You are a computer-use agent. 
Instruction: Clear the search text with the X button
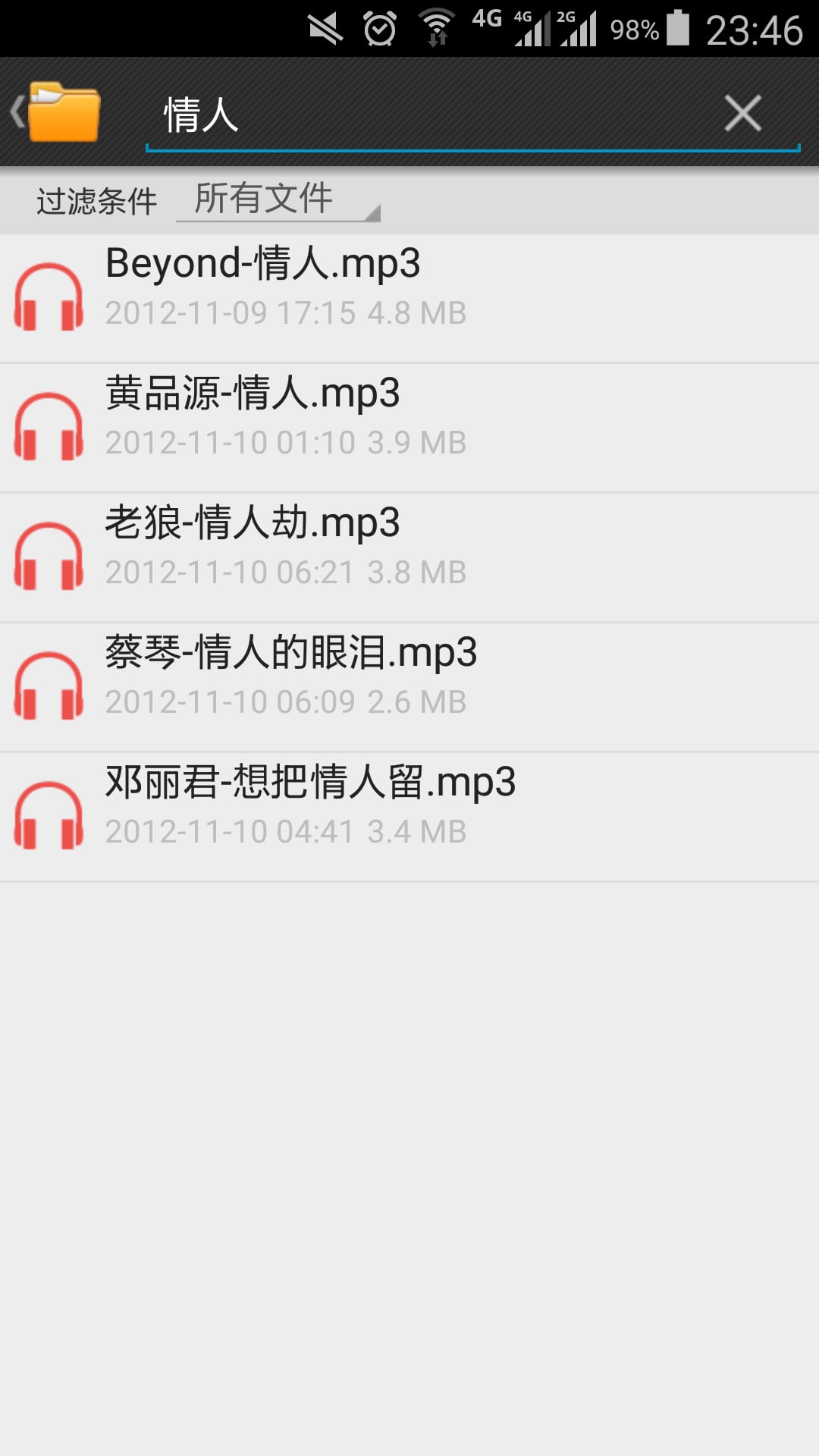[x=743, y=112]
